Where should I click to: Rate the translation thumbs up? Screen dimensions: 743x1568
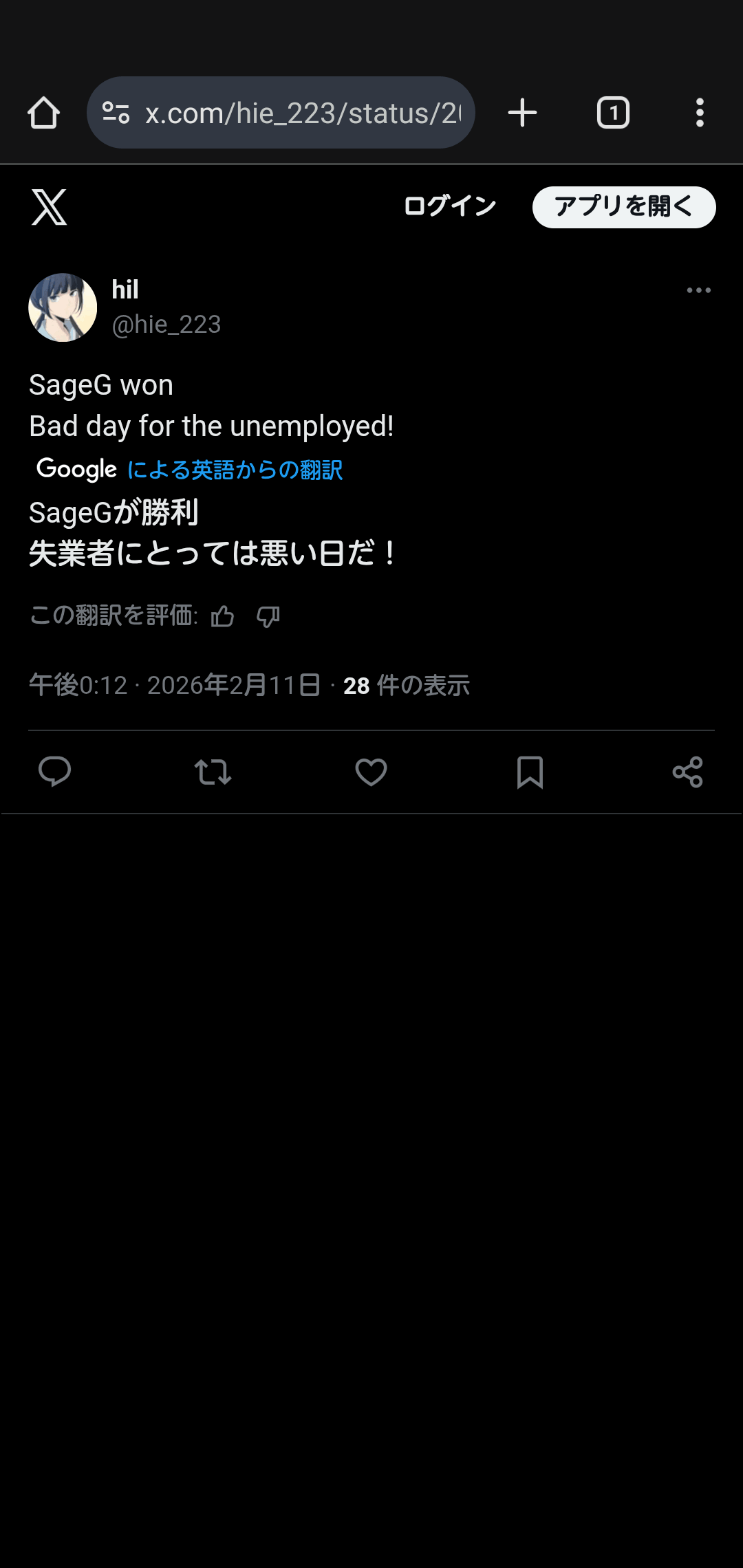(222, 616)
